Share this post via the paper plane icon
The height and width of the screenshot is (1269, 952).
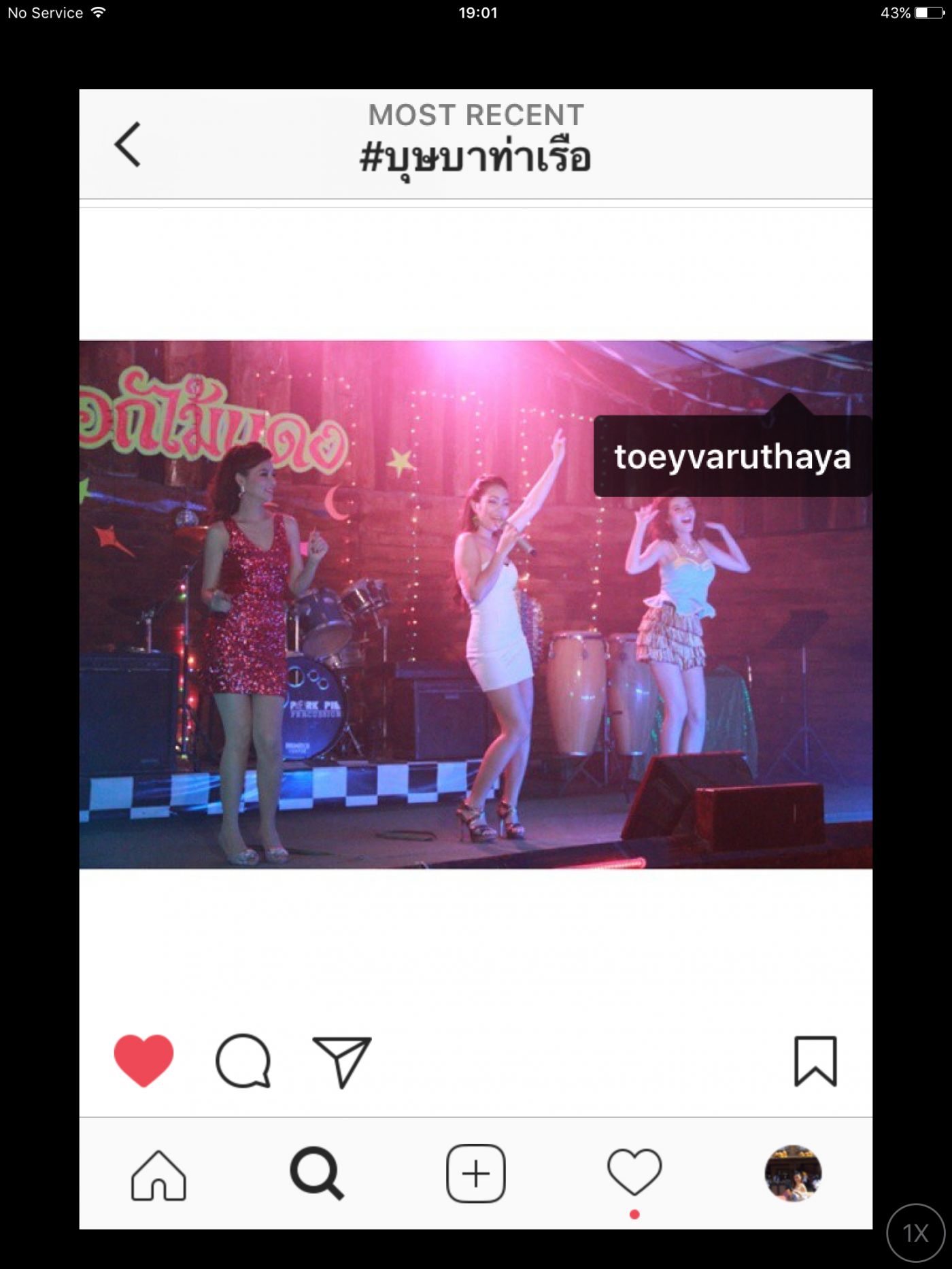click(x=341, y=1060)
